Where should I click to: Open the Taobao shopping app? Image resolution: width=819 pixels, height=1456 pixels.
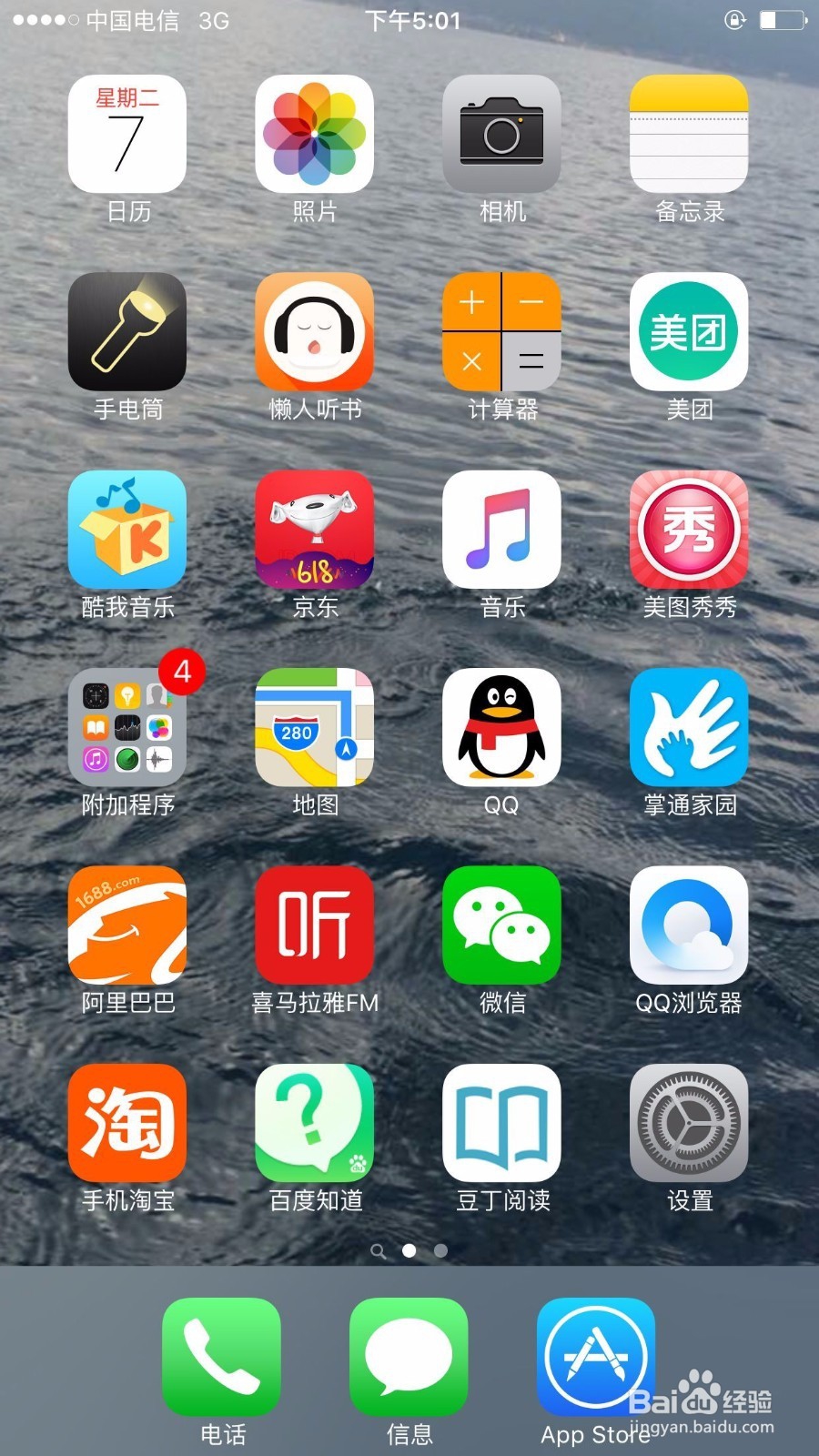(127, 1121)
